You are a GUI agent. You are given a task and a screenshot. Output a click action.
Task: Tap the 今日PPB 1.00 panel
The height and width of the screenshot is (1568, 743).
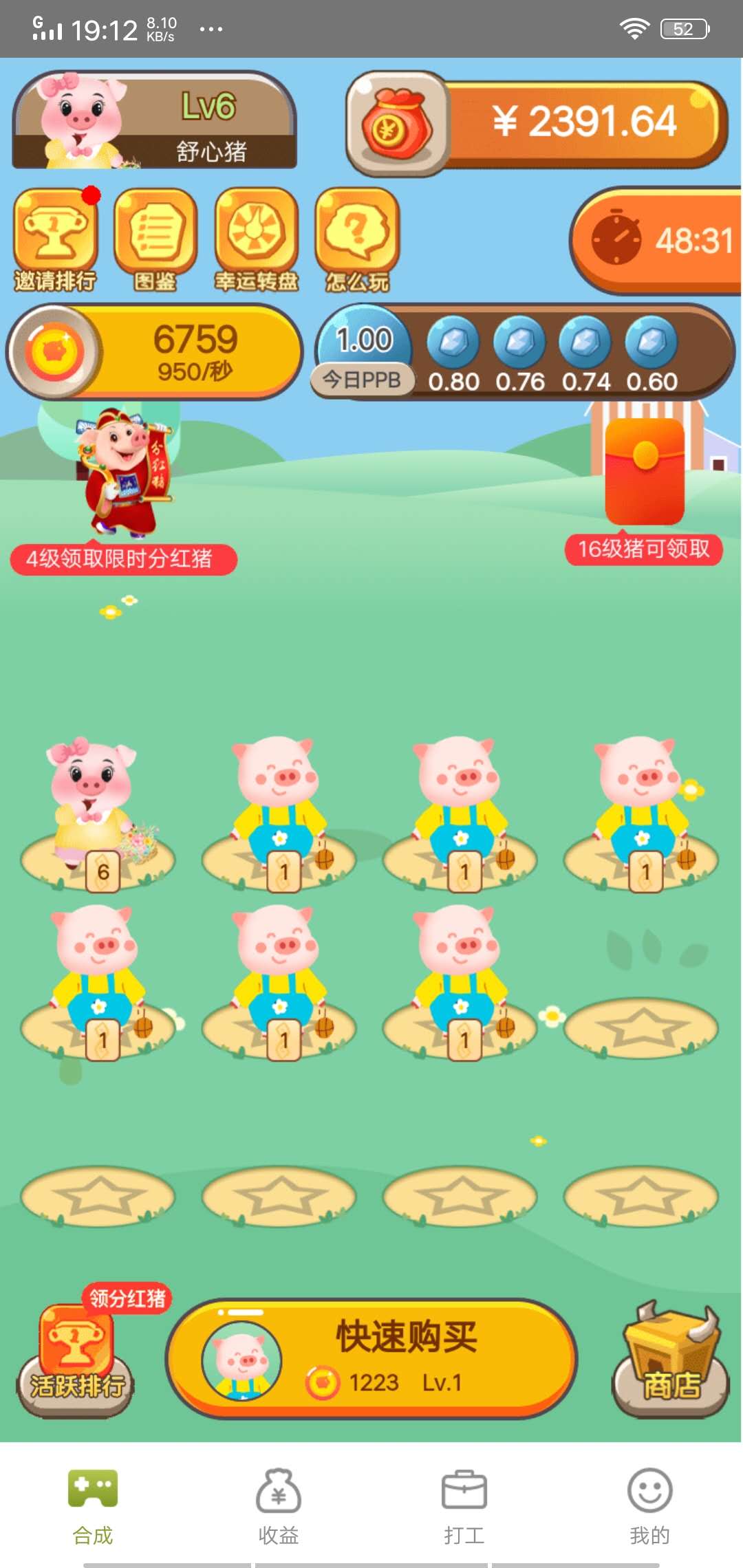click(x=363, y=352)
